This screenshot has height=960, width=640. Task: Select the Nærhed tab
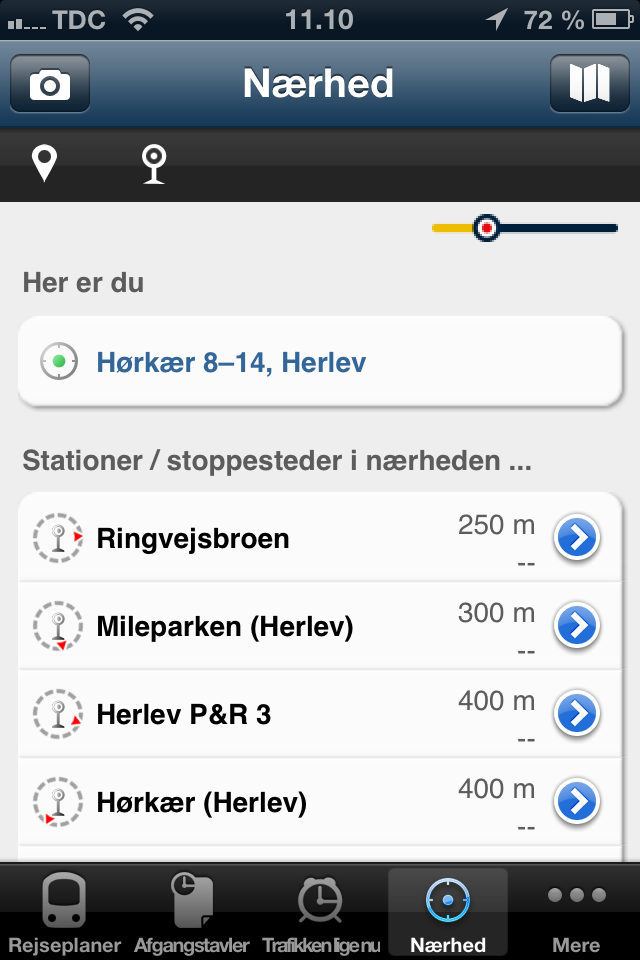click(447, 912)
